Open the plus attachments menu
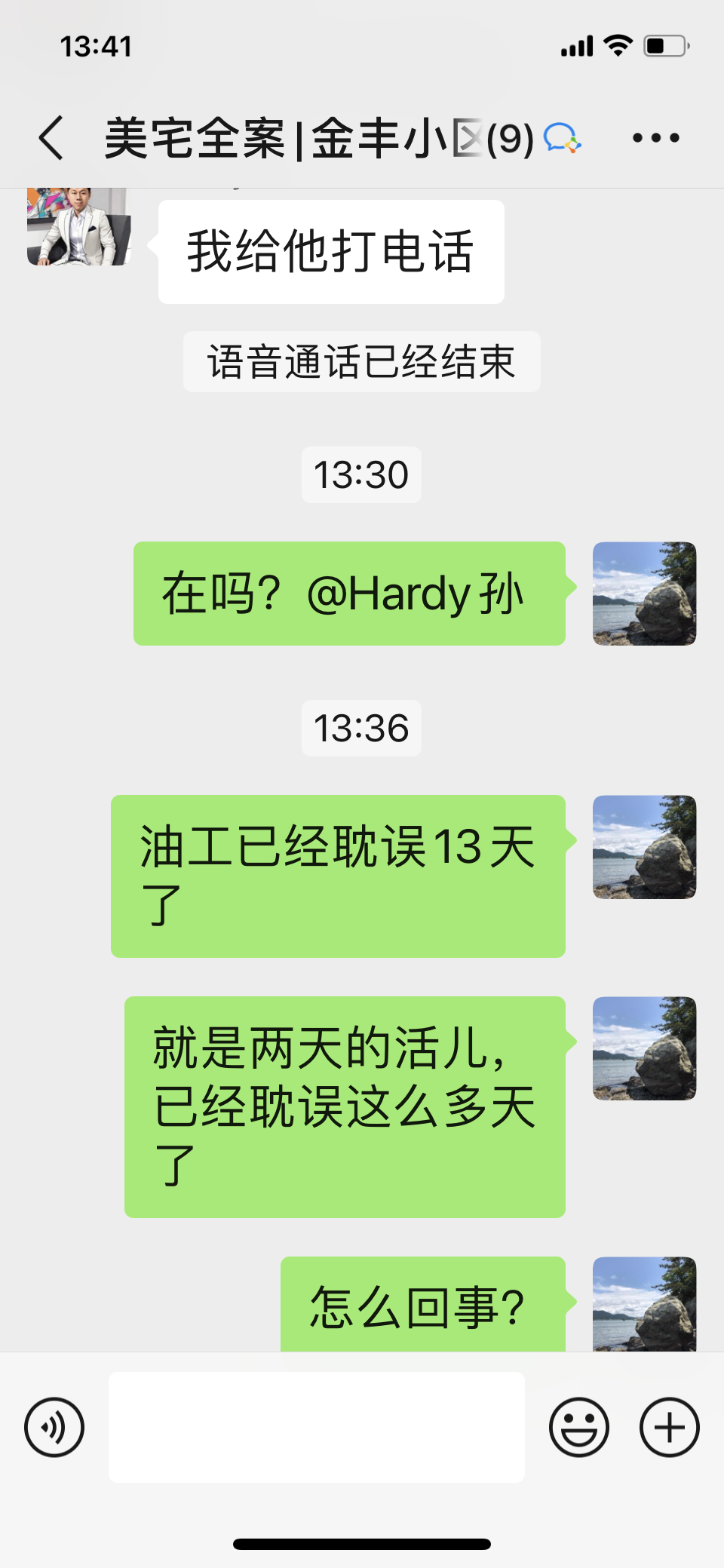724x1568 pixels. (669, 1427)
